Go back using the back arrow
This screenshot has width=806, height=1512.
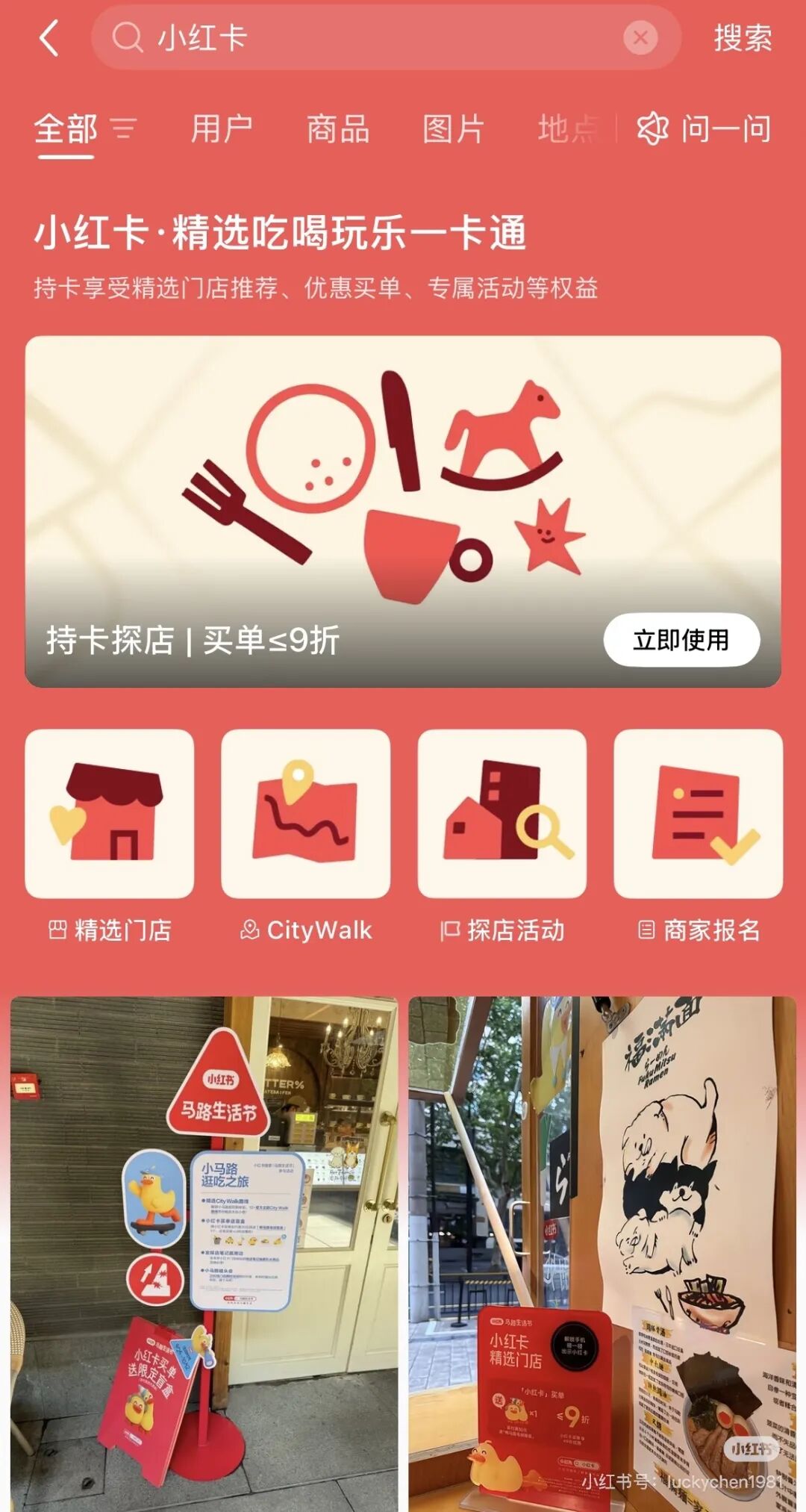pos(49,38)
